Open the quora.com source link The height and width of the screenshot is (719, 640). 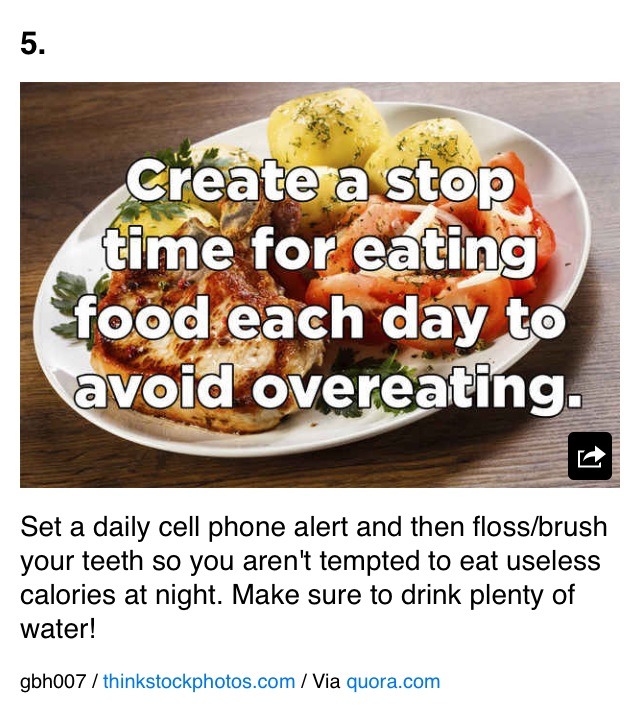pyautogui.click(x=393, y=682)
